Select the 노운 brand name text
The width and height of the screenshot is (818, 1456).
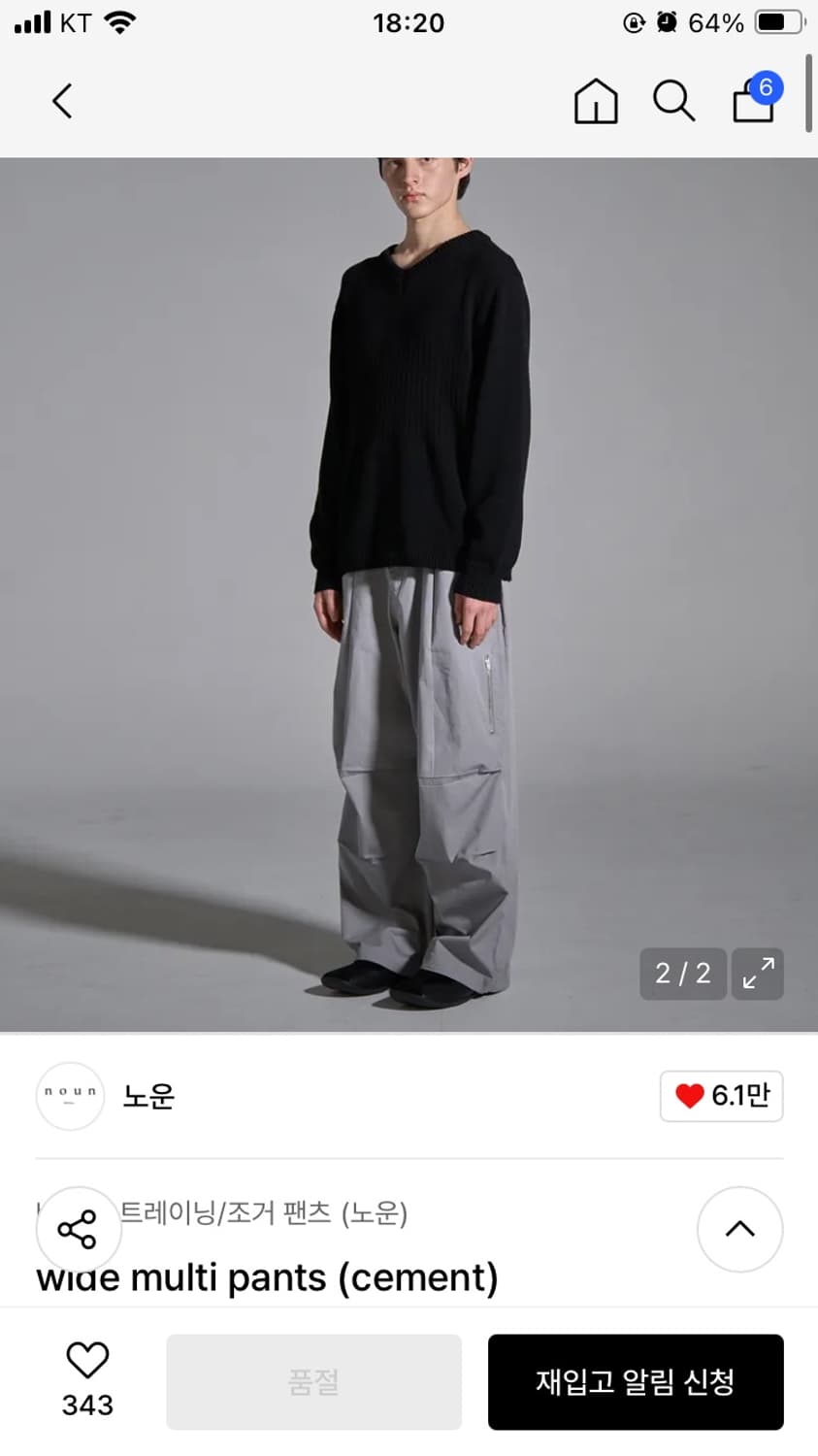pyautogui.click(x=148, y=1096)
